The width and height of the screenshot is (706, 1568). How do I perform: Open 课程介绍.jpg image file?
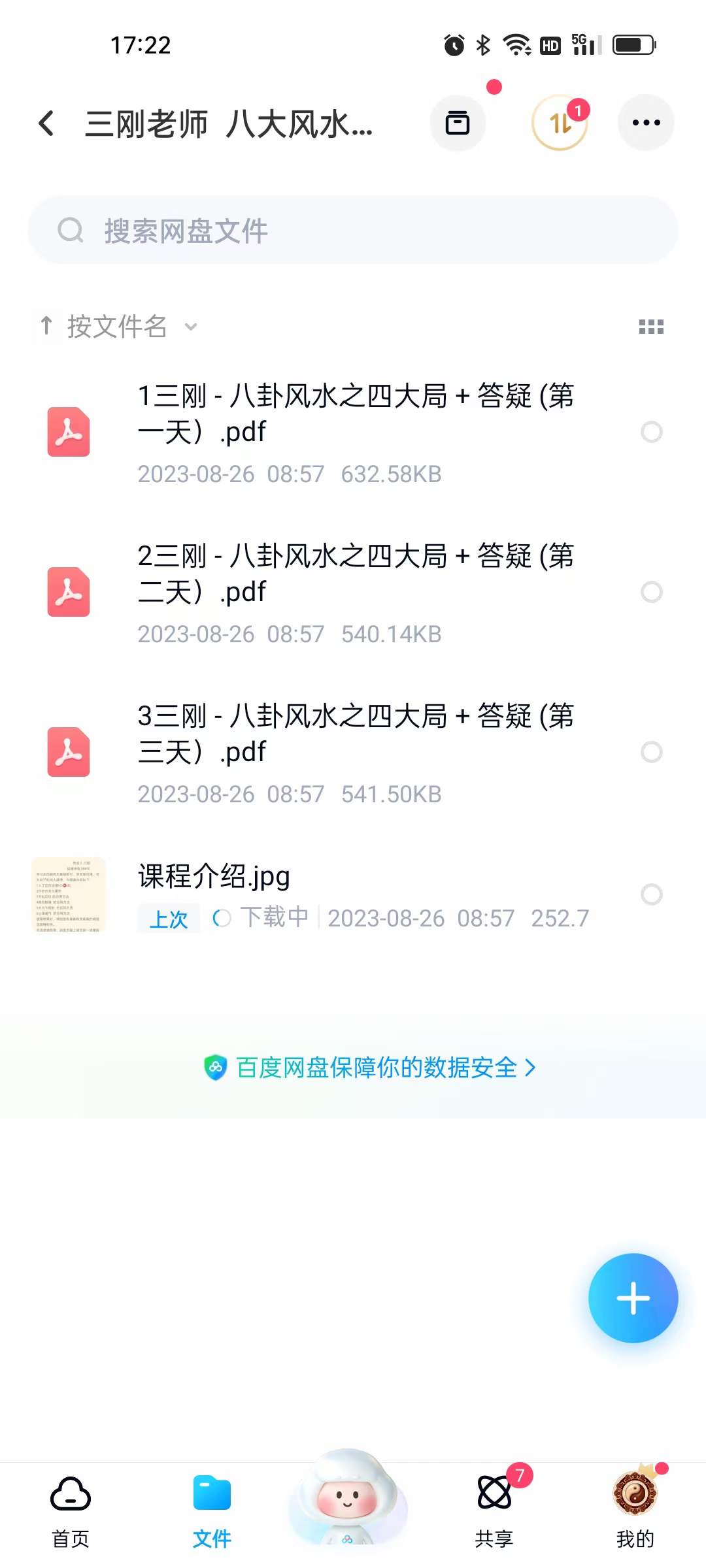(x=353, y=894)
